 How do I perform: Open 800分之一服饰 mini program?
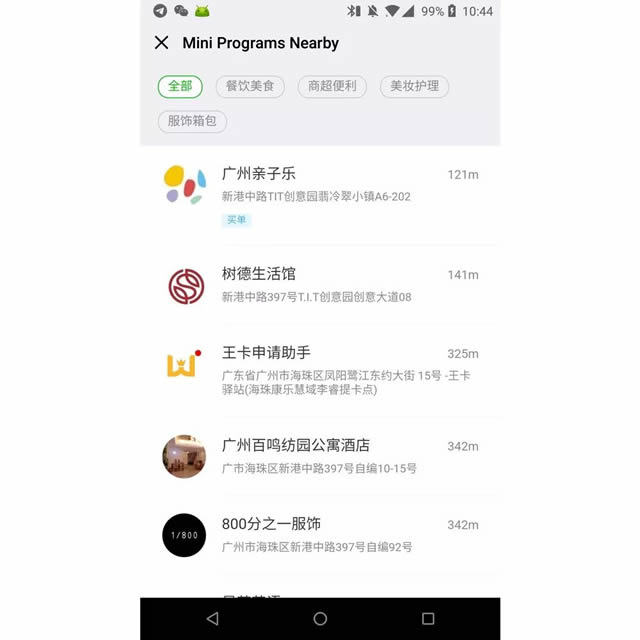320,535
